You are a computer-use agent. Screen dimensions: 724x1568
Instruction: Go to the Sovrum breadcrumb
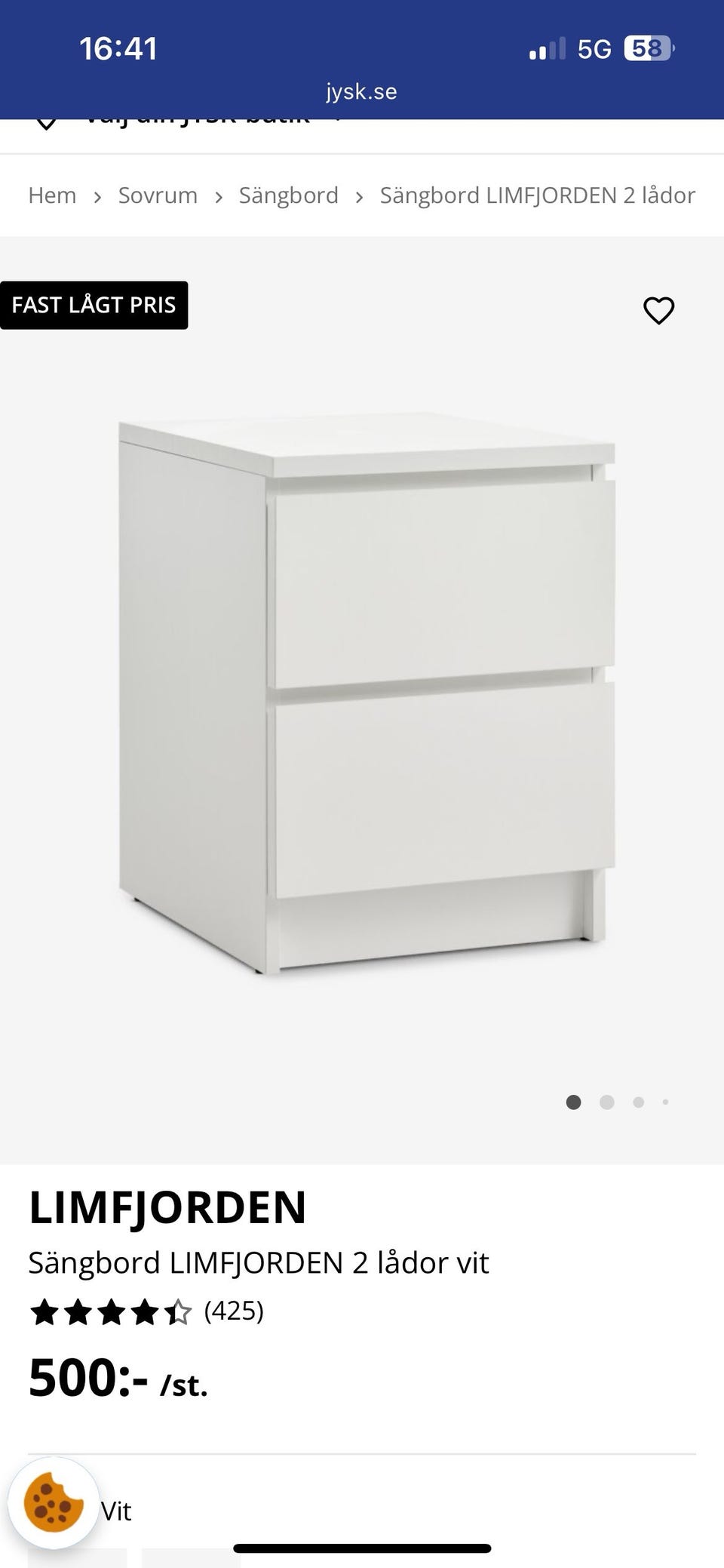tap(158, 195)
